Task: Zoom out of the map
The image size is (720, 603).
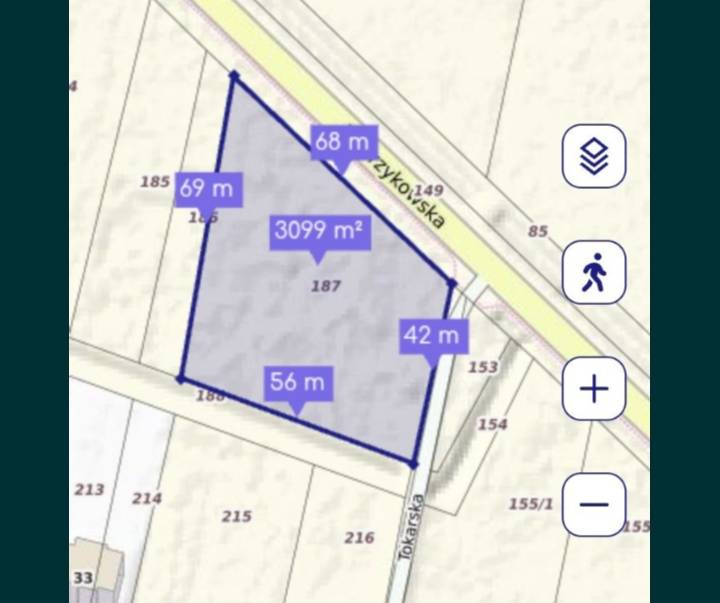Action: pyautogui.click(x=594, y=504)
